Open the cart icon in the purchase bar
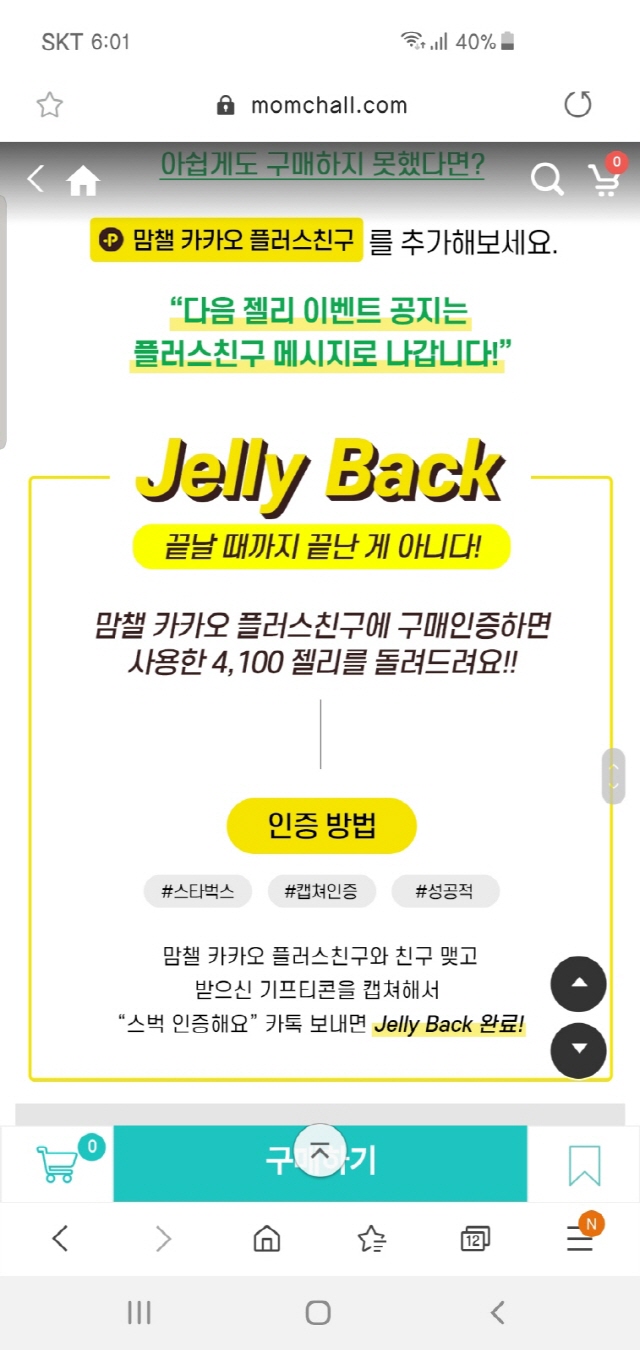640x1350 pixels. (58, 1164)
